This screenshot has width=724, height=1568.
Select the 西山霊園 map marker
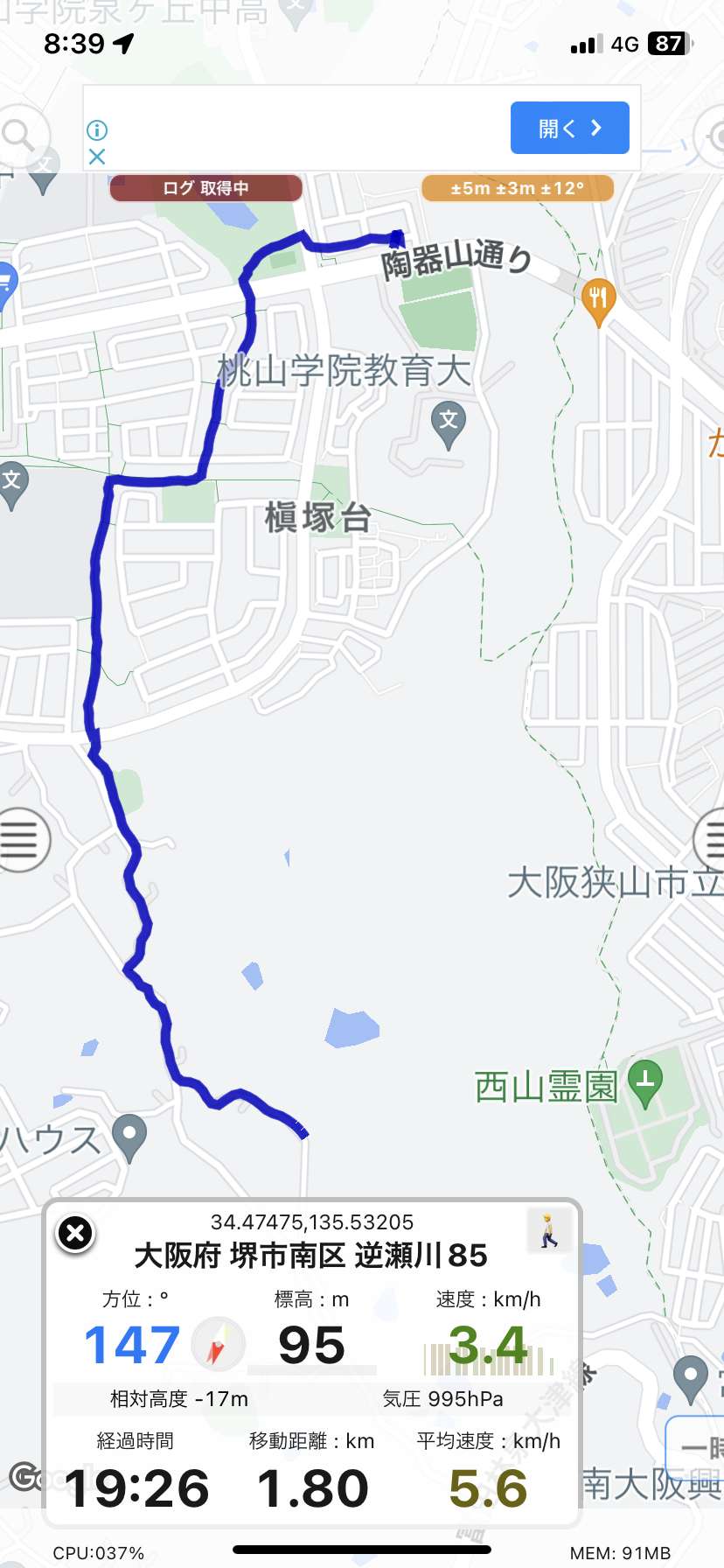tap(645, 1081)
